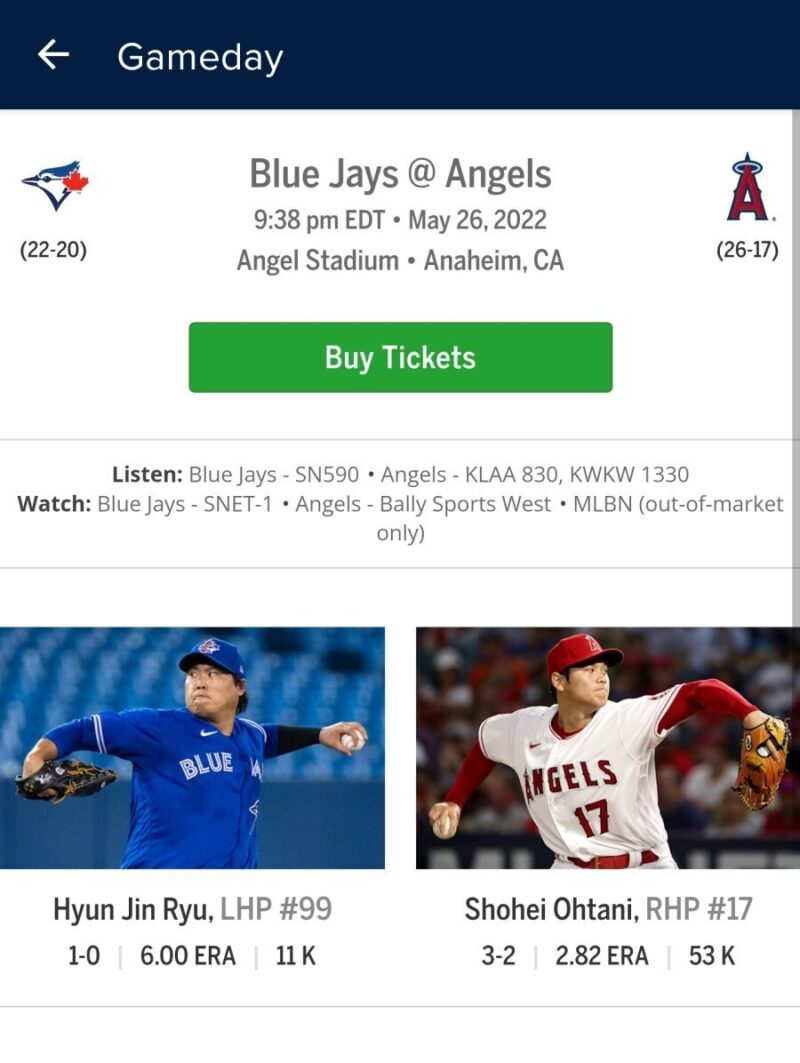Open Hyun Jin Ryu pitcher card
The width and height of the screenshot is (800, 1063).
tap(192, 748)
